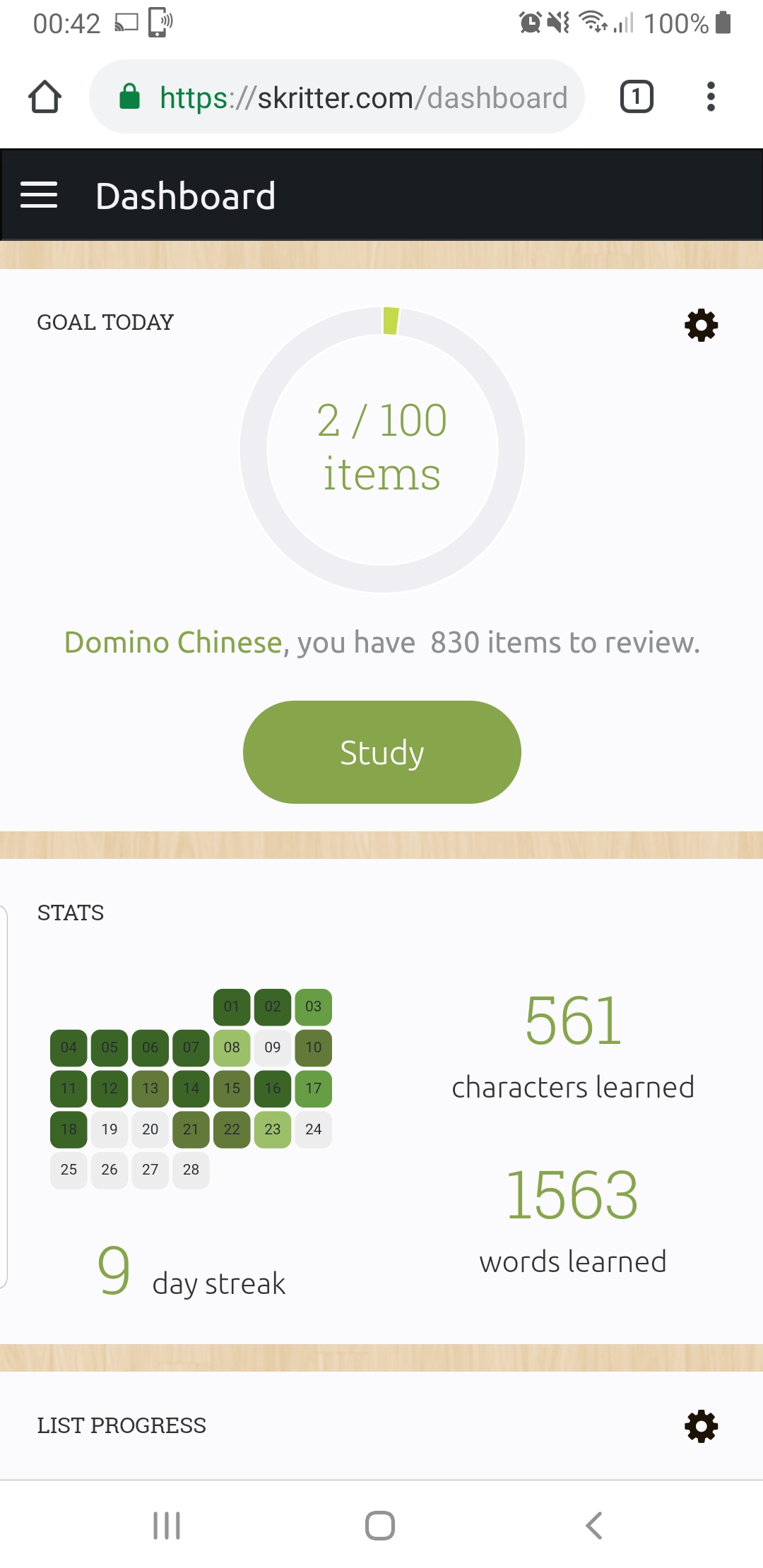Open the browser tab switcher
The height and width of the screenshot is (1568, 763).
(637, 97)
